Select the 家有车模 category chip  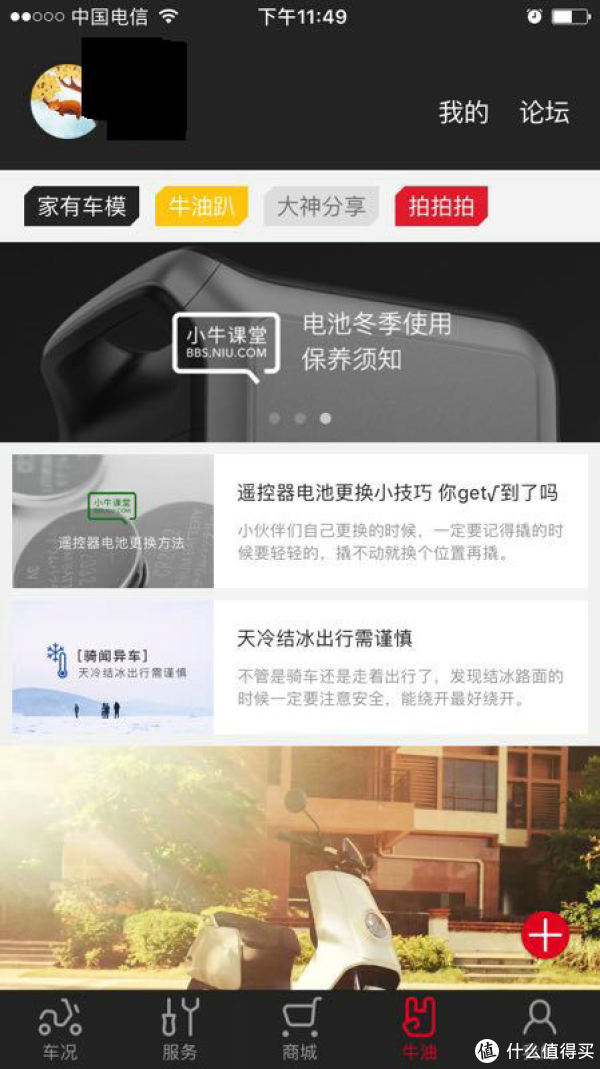pos(81,207)
